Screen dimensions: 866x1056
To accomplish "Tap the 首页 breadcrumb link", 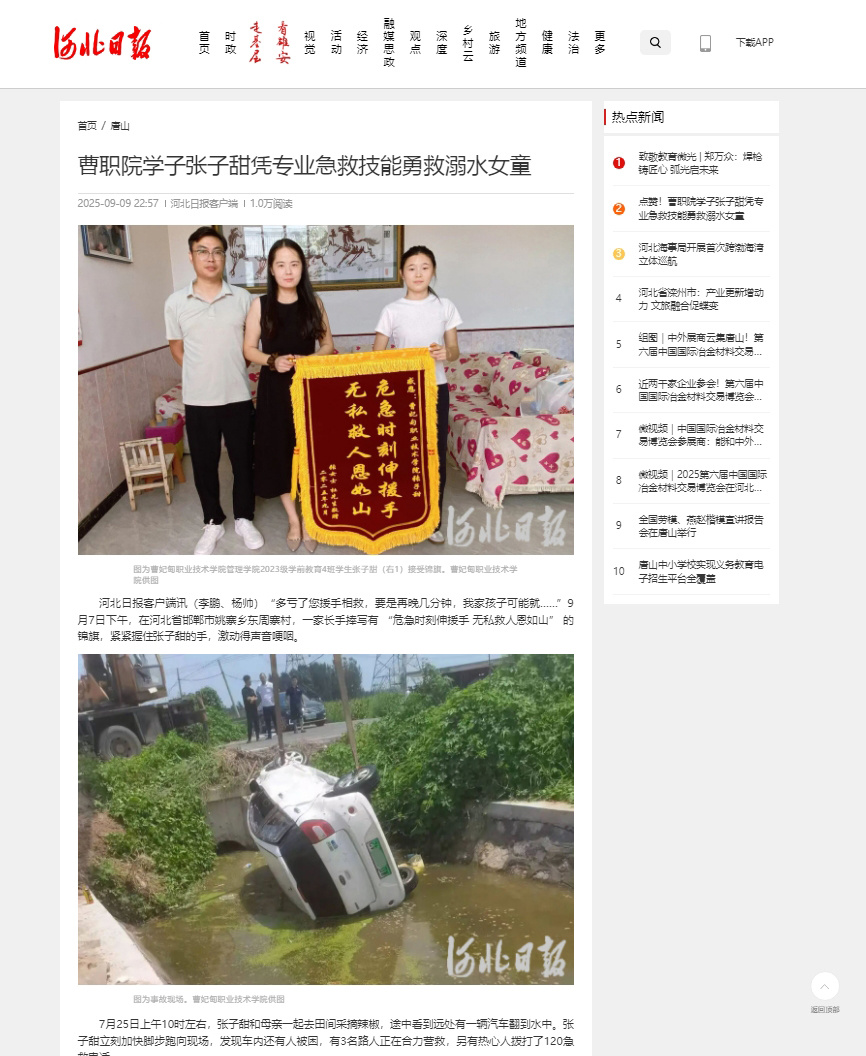I will [87, 126].
